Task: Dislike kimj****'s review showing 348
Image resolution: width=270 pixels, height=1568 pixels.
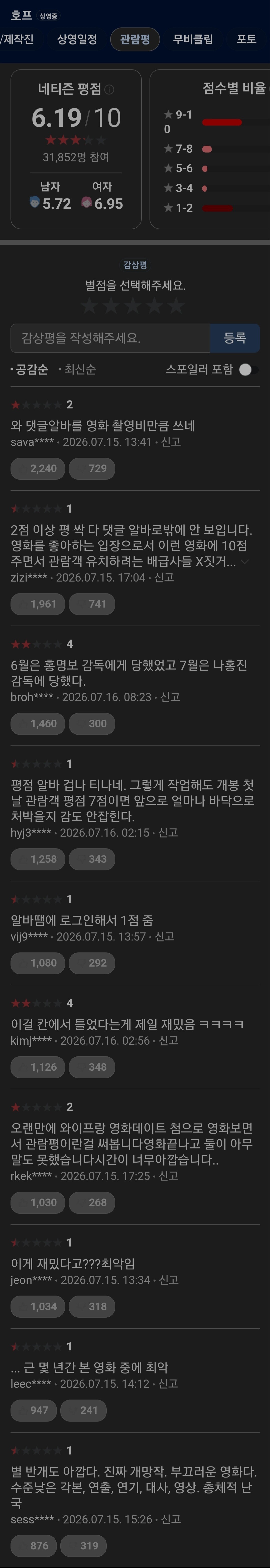Action: (x=92, y=1067)
